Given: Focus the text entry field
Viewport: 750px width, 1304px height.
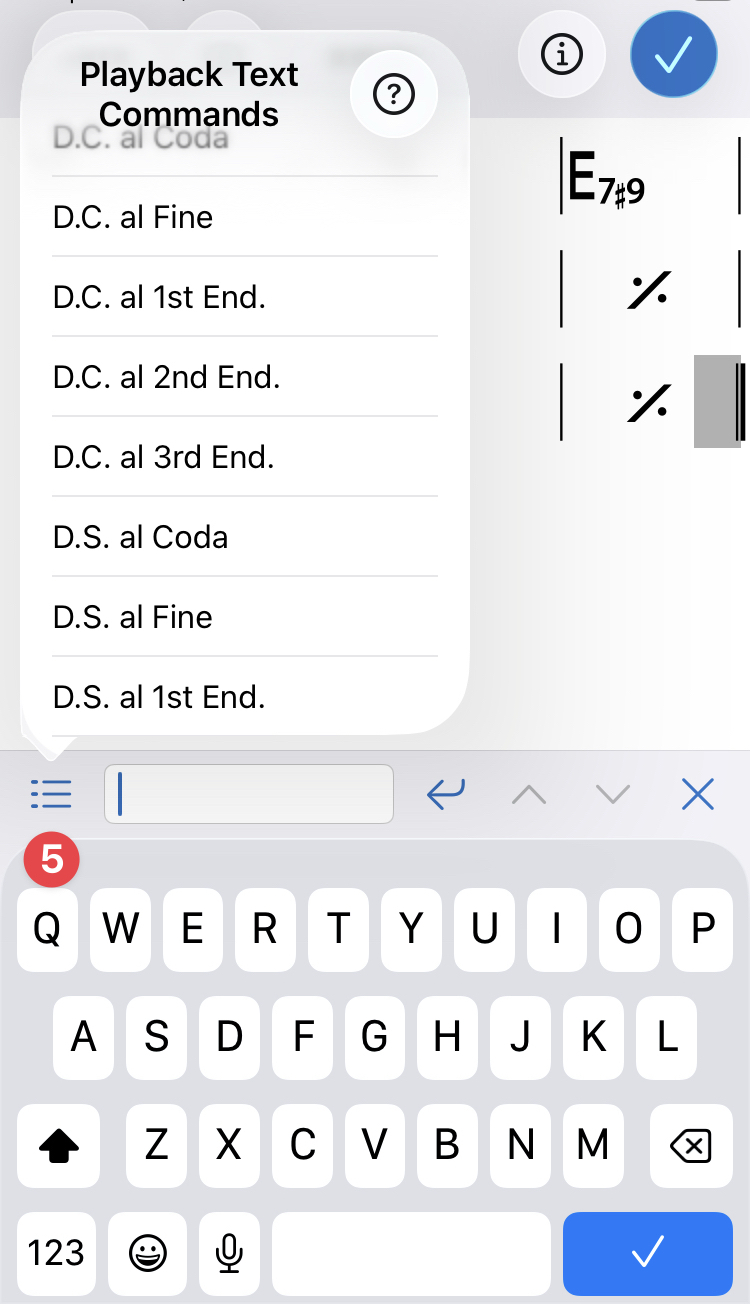Looking at the screenshot, I should pyautogui.click(x=250, y=795).
